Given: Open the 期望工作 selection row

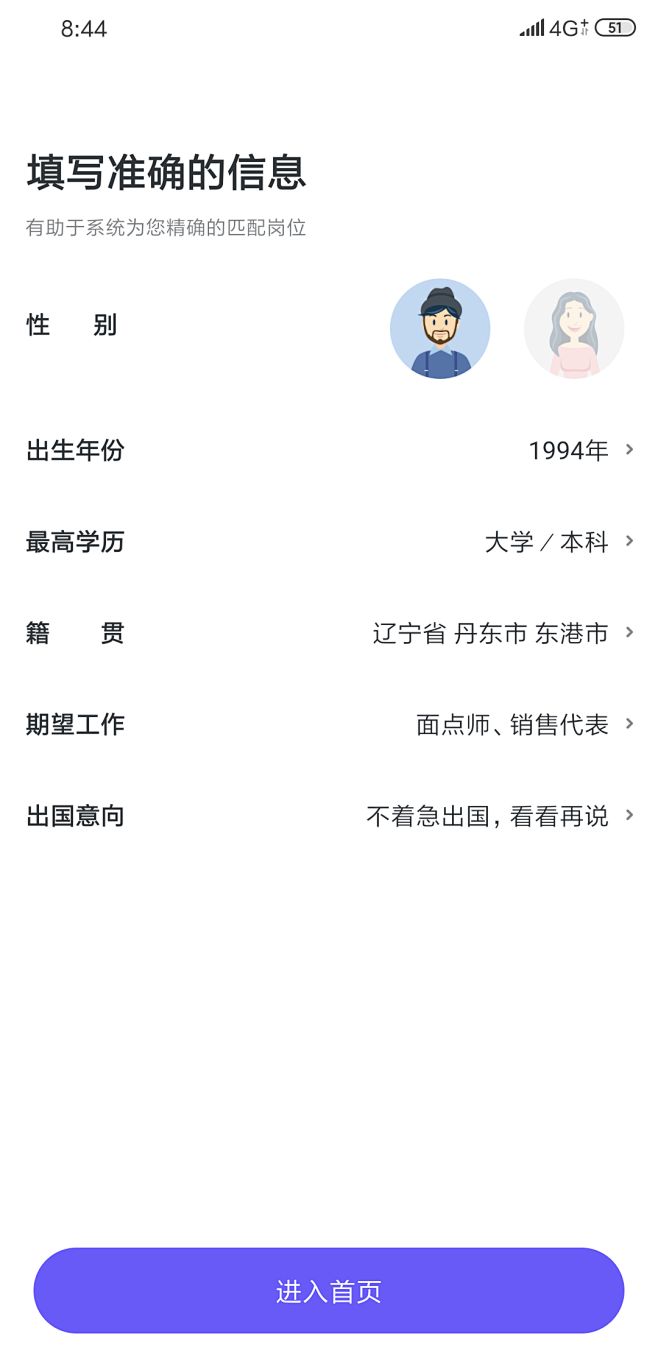Looking at the screenshot, I should pyautogui.click(x=329, y=724).
